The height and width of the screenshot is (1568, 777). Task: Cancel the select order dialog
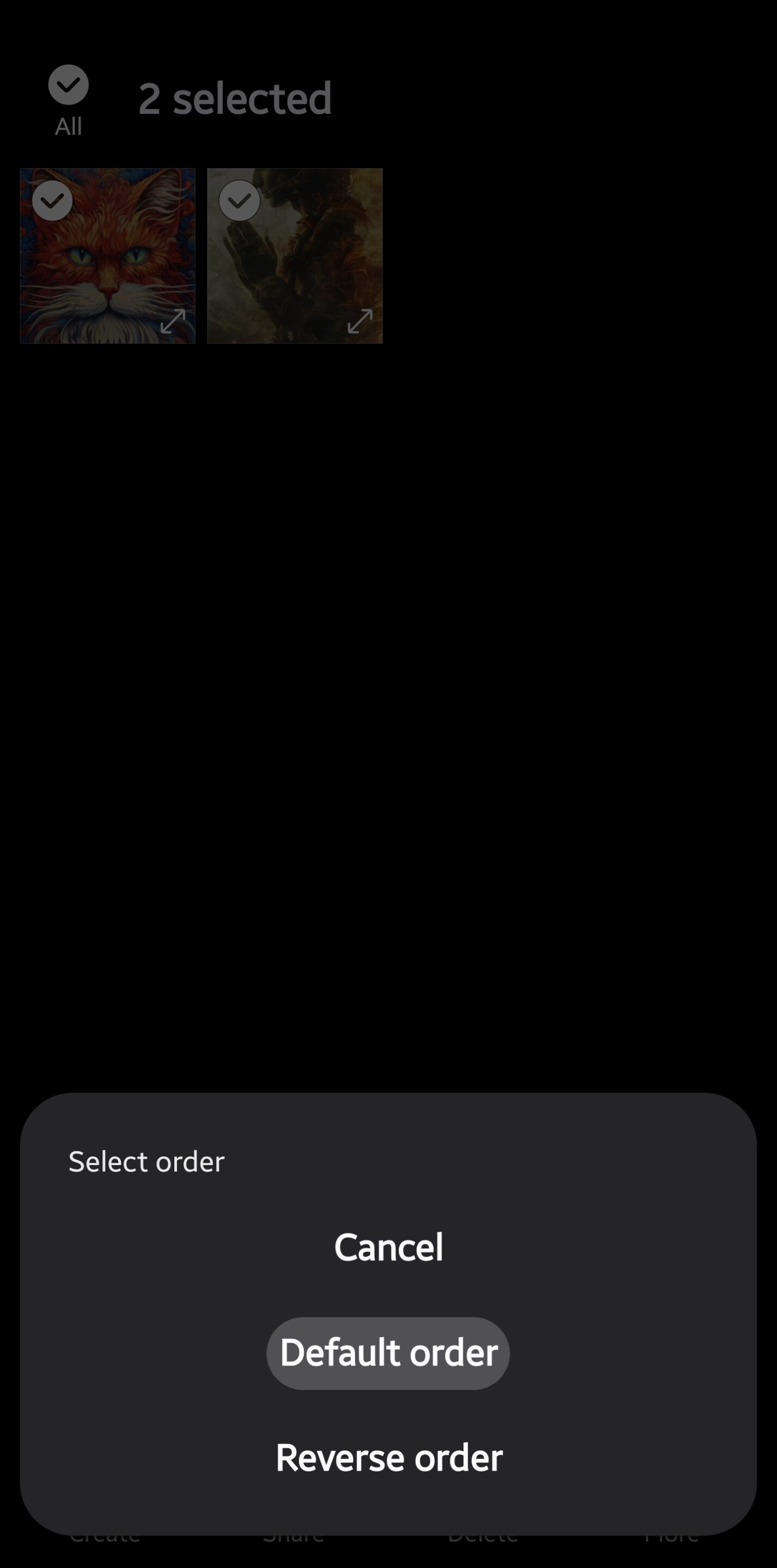coord(389,1247)
